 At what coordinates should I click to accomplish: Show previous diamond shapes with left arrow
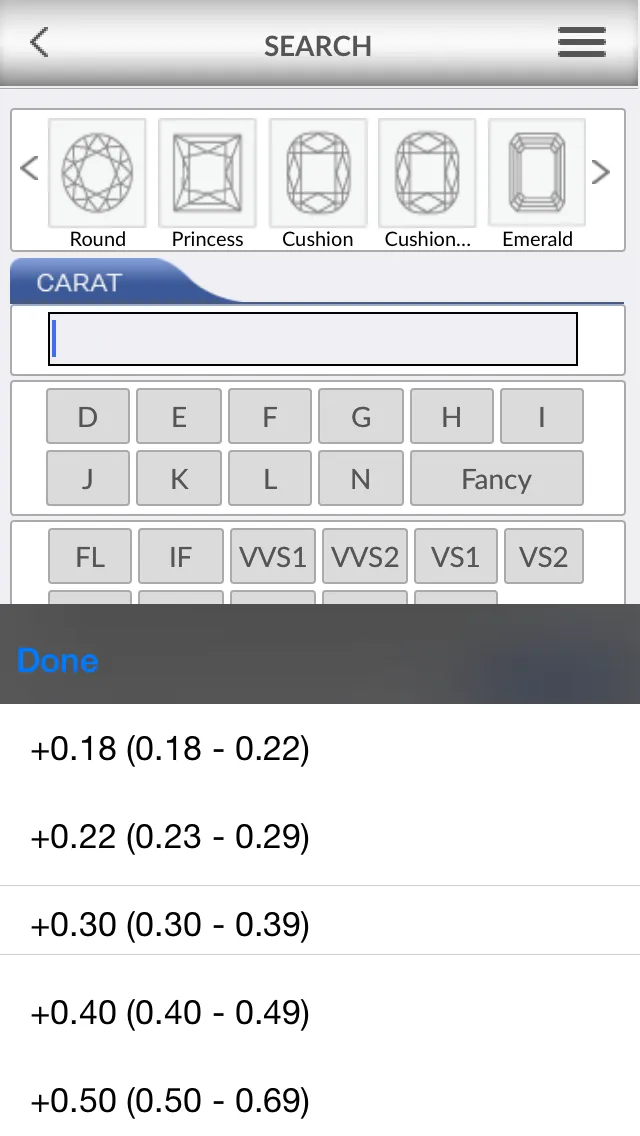pos(29,169)
